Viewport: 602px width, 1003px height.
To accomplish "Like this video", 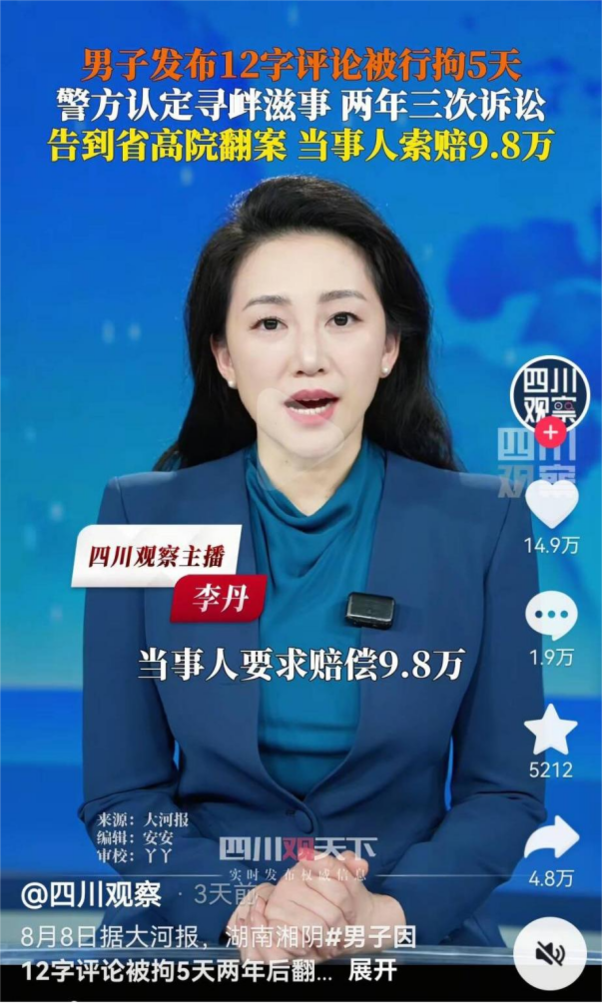I will [x=551, y=503].
